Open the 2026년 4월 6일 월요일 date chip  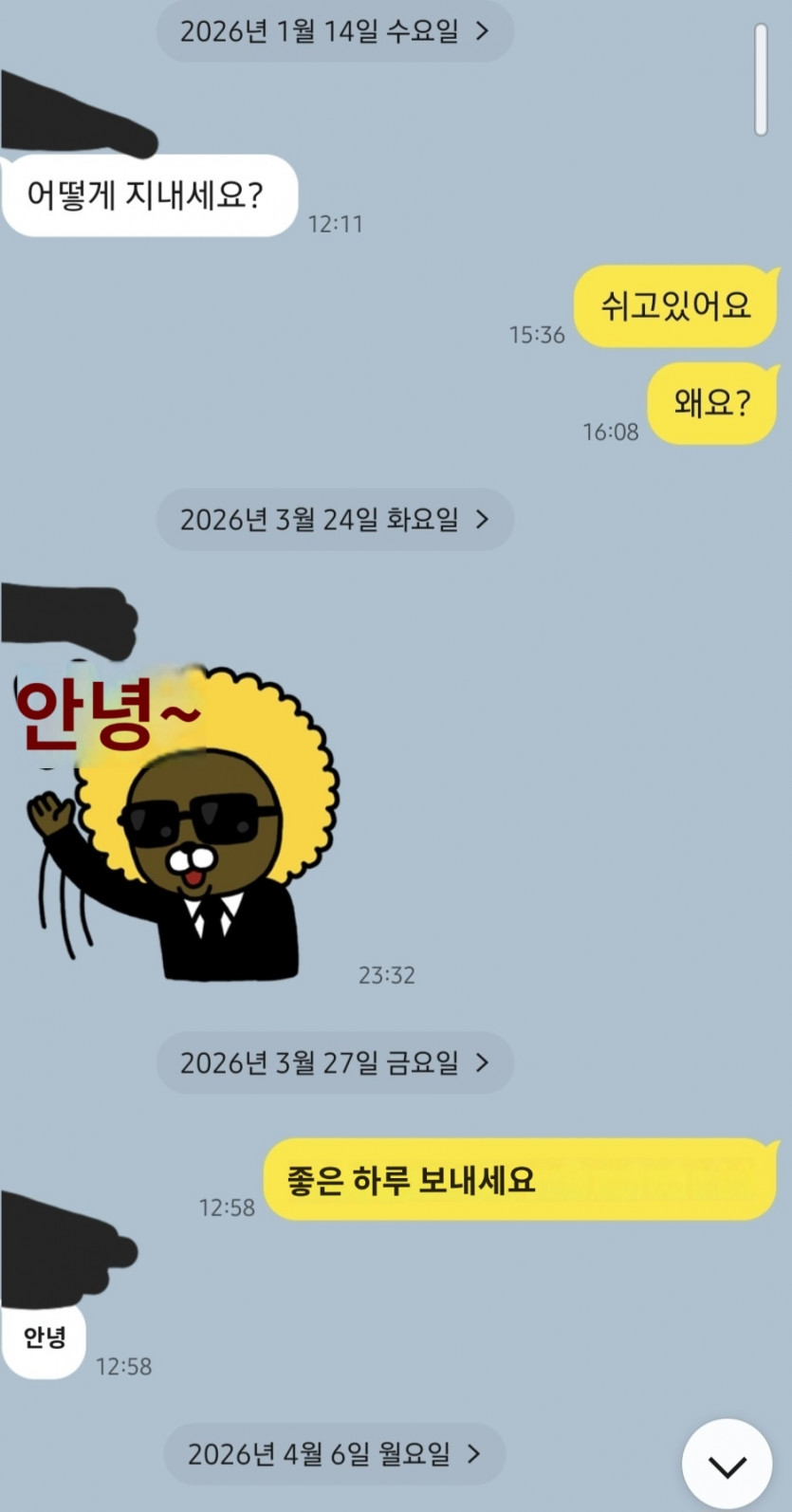[x=335, y=1453]
